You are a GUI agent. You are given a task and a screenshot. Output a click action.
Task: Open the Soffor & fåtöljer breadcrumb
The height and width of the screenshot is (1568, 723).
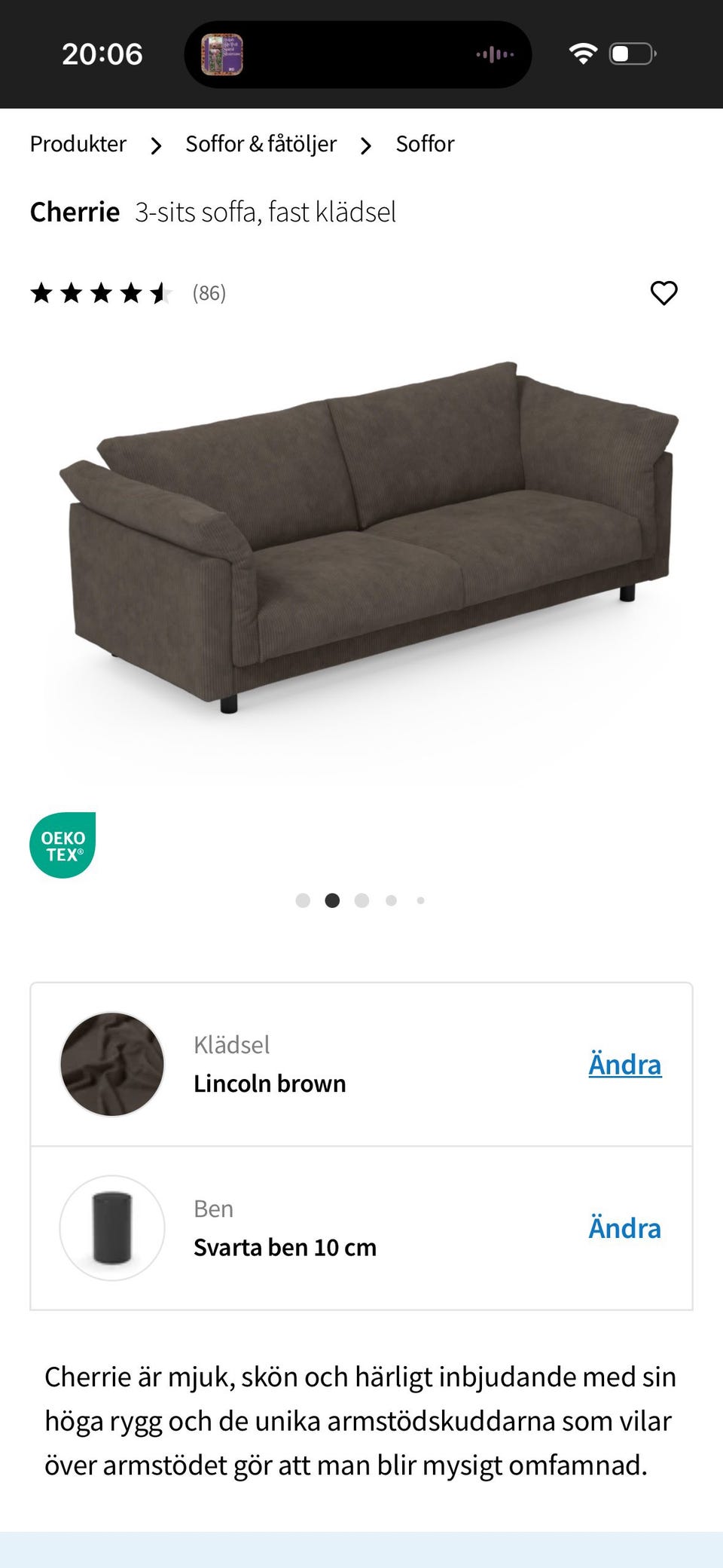click(x=261, y=144)
